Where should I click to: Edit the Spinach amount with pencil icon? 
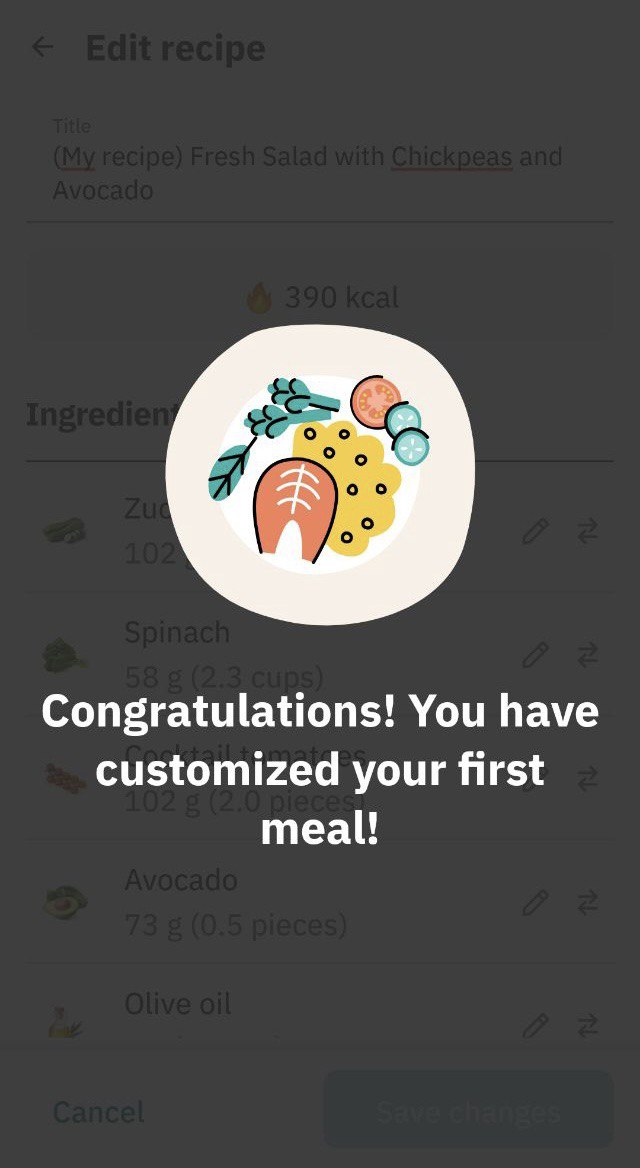[535, 655]
